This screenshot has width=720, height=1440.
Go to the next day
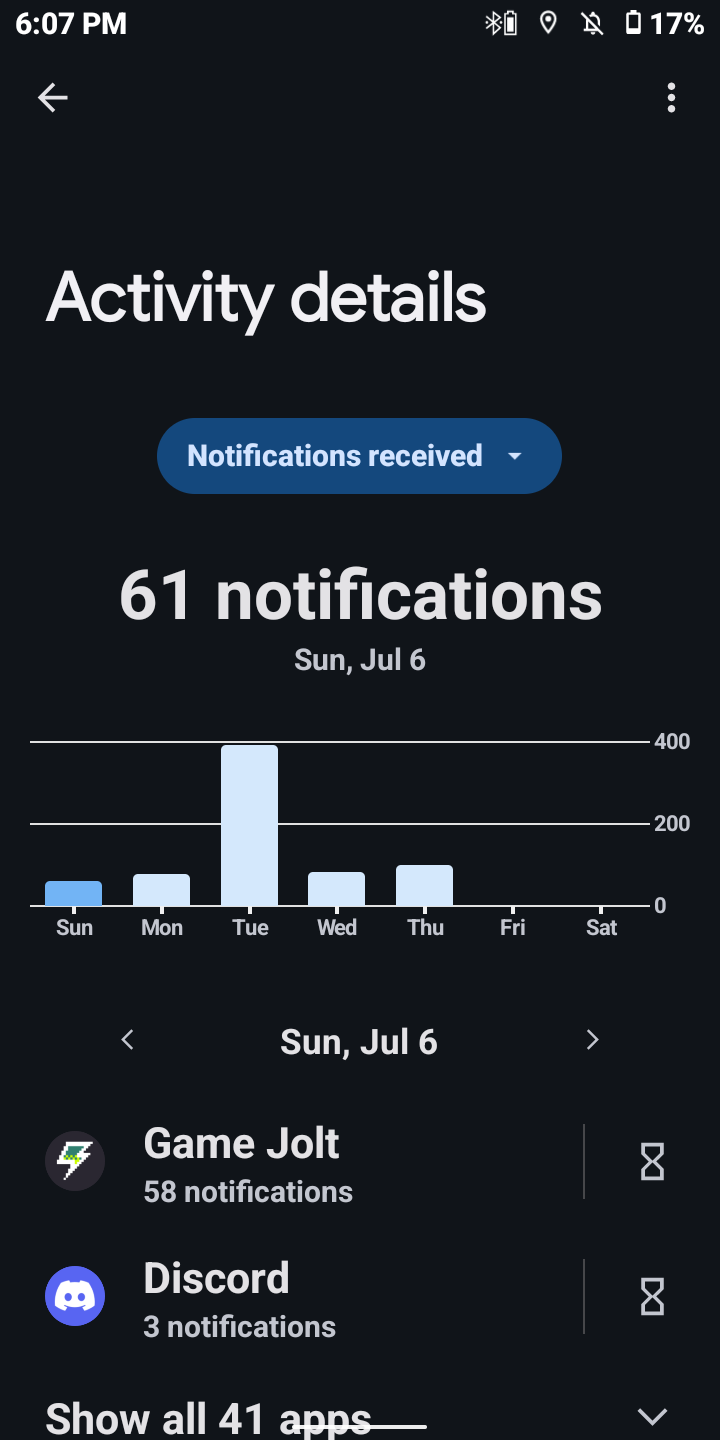point(592,1040)
